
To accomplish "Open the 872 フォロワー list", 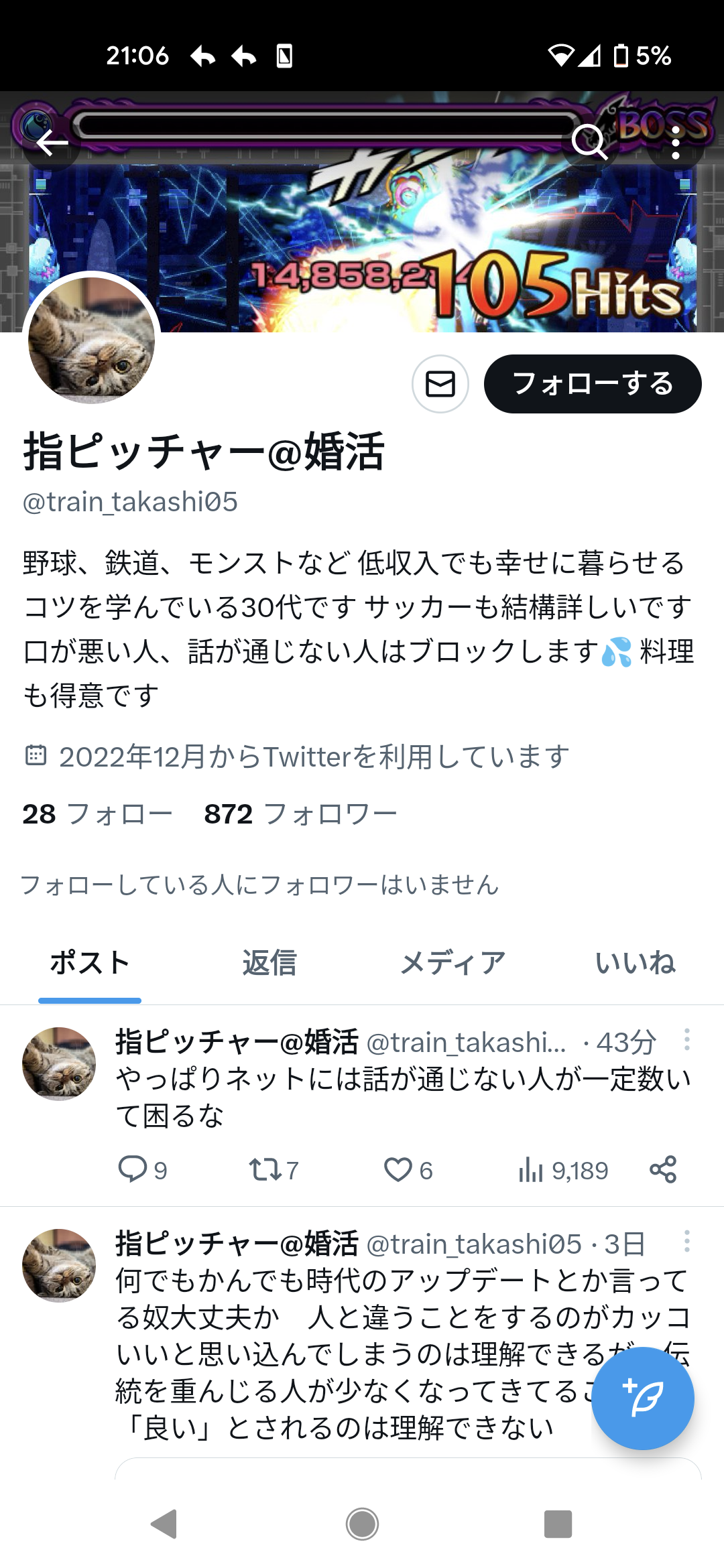I will [300, 814].
